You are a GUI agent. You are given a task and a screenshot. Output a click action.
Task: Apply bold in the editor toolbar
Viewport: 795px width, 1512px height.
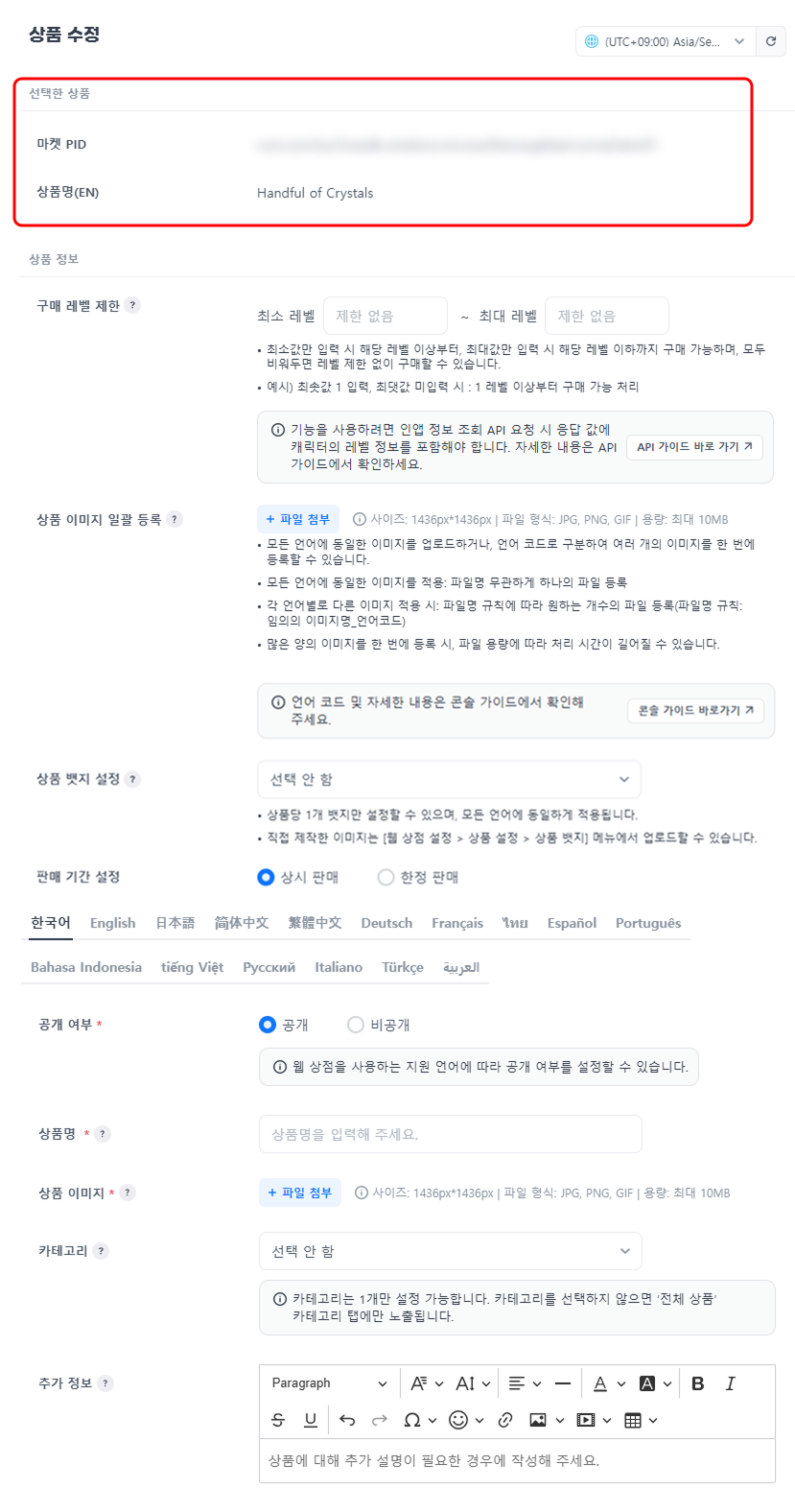[698, 1383]
